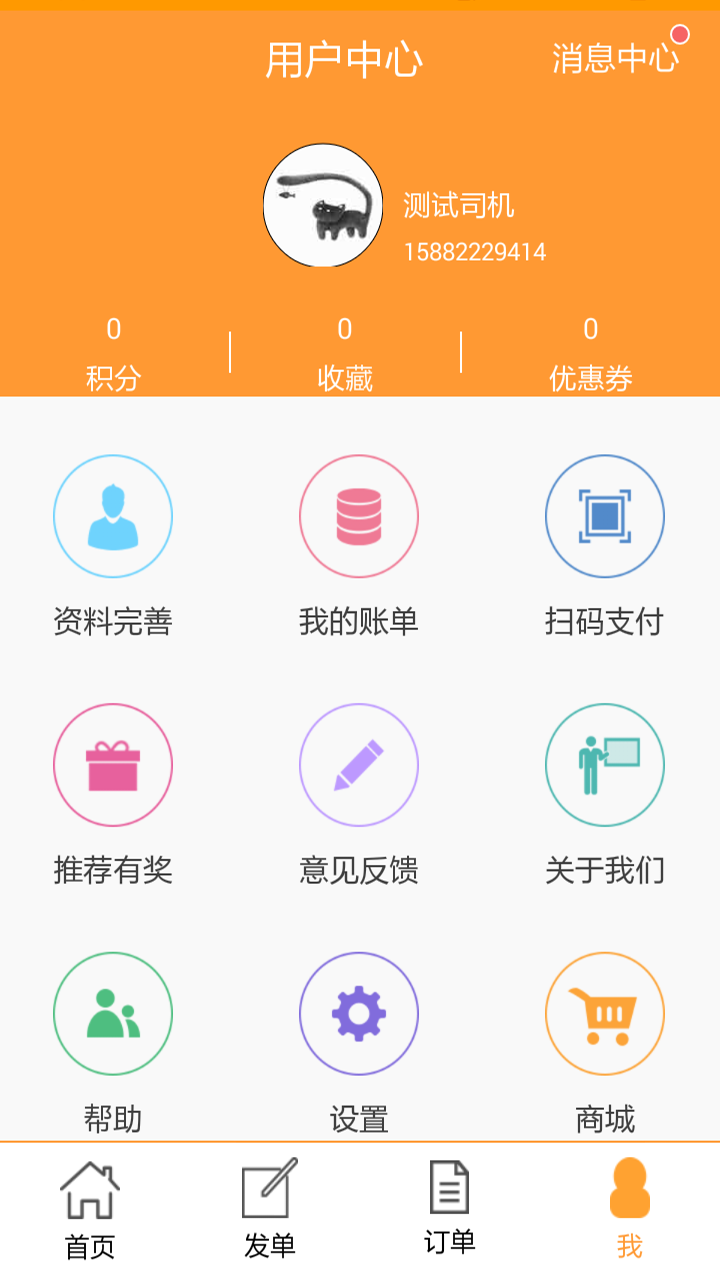Open the 关于我们 icon

(x=604, y=764)
